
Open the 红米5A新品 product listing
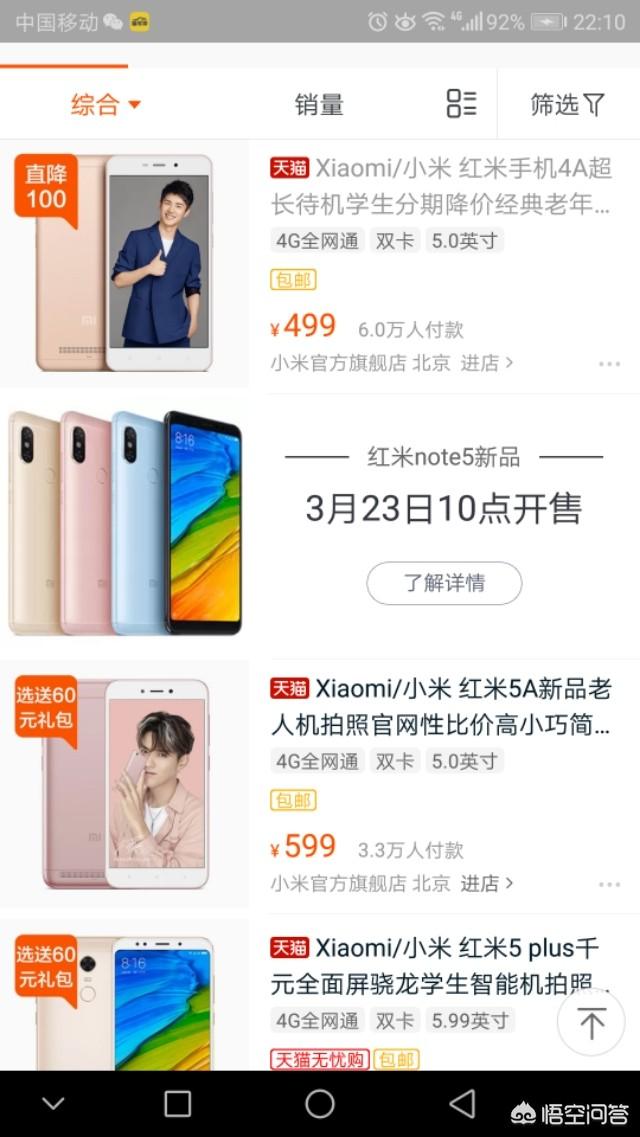pyautogui.click(x=440, y=706)
